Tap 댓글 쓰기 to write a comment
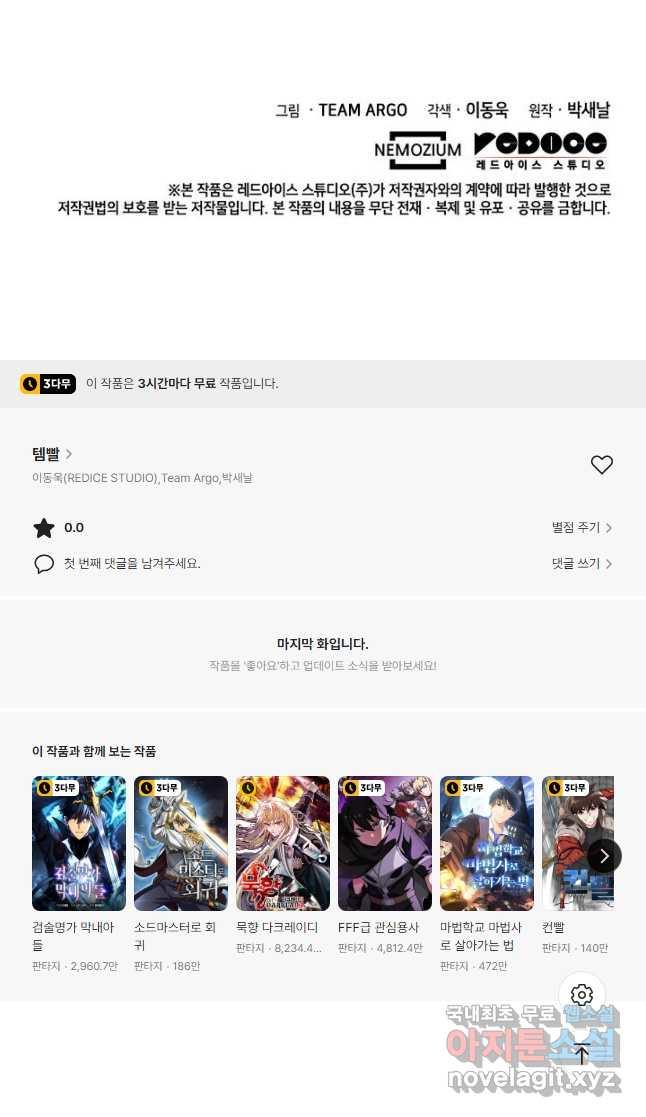 tap(582, 563)
